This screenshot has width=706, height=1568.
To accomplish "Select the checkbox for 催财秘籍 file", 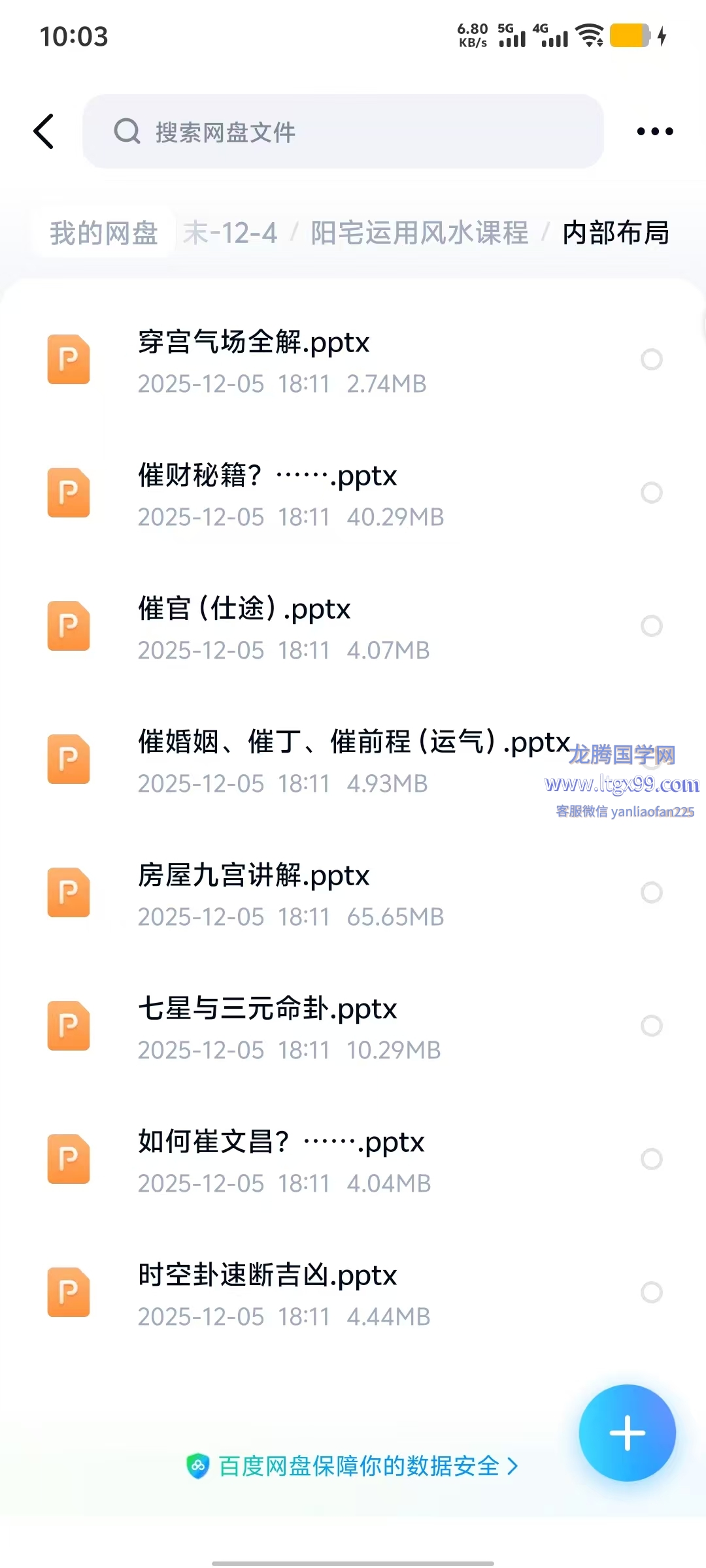I will point(651,493).
